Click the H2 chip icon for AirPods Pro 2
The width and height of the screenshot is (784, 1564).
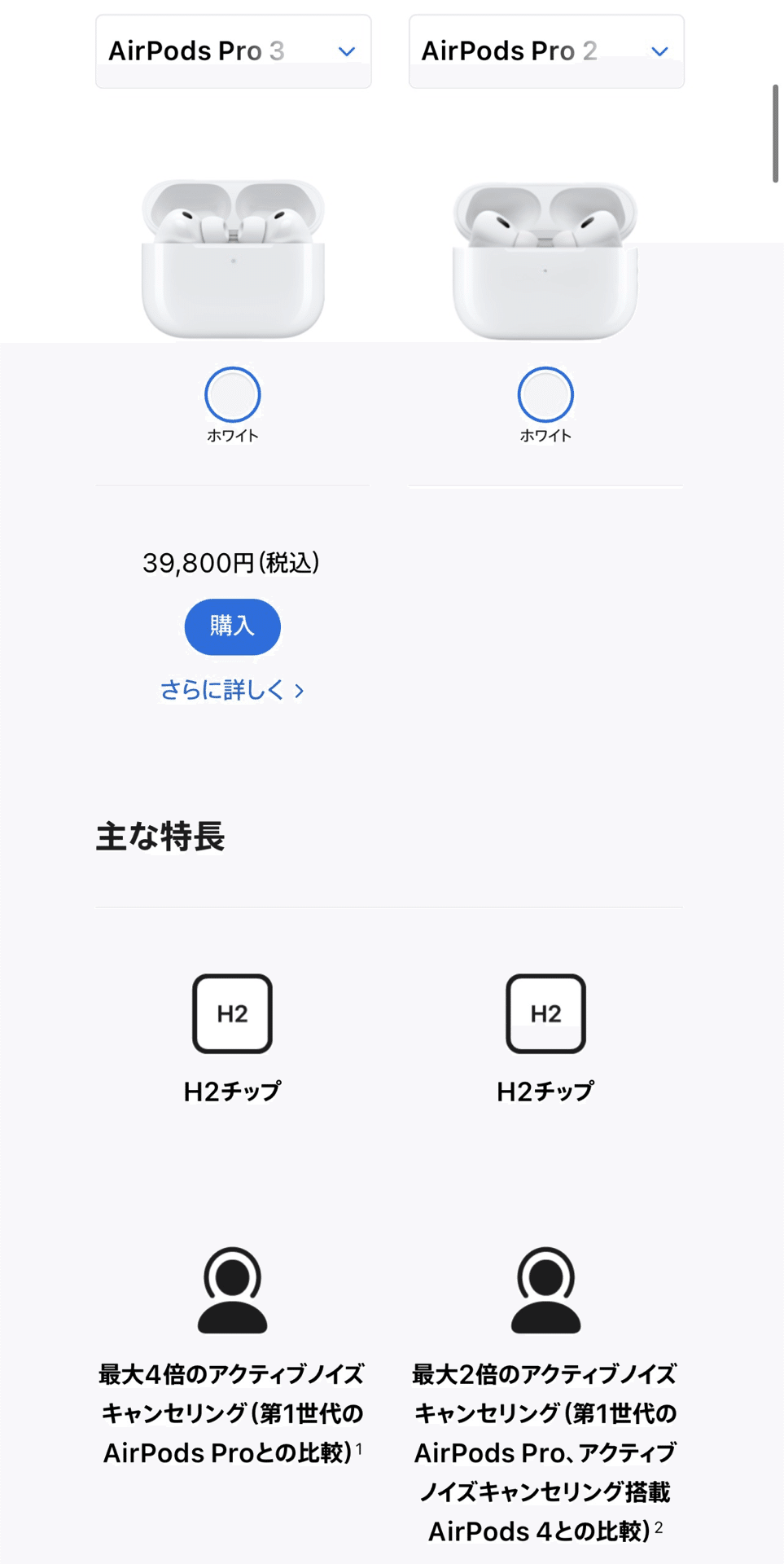[x=545, y=1013]
